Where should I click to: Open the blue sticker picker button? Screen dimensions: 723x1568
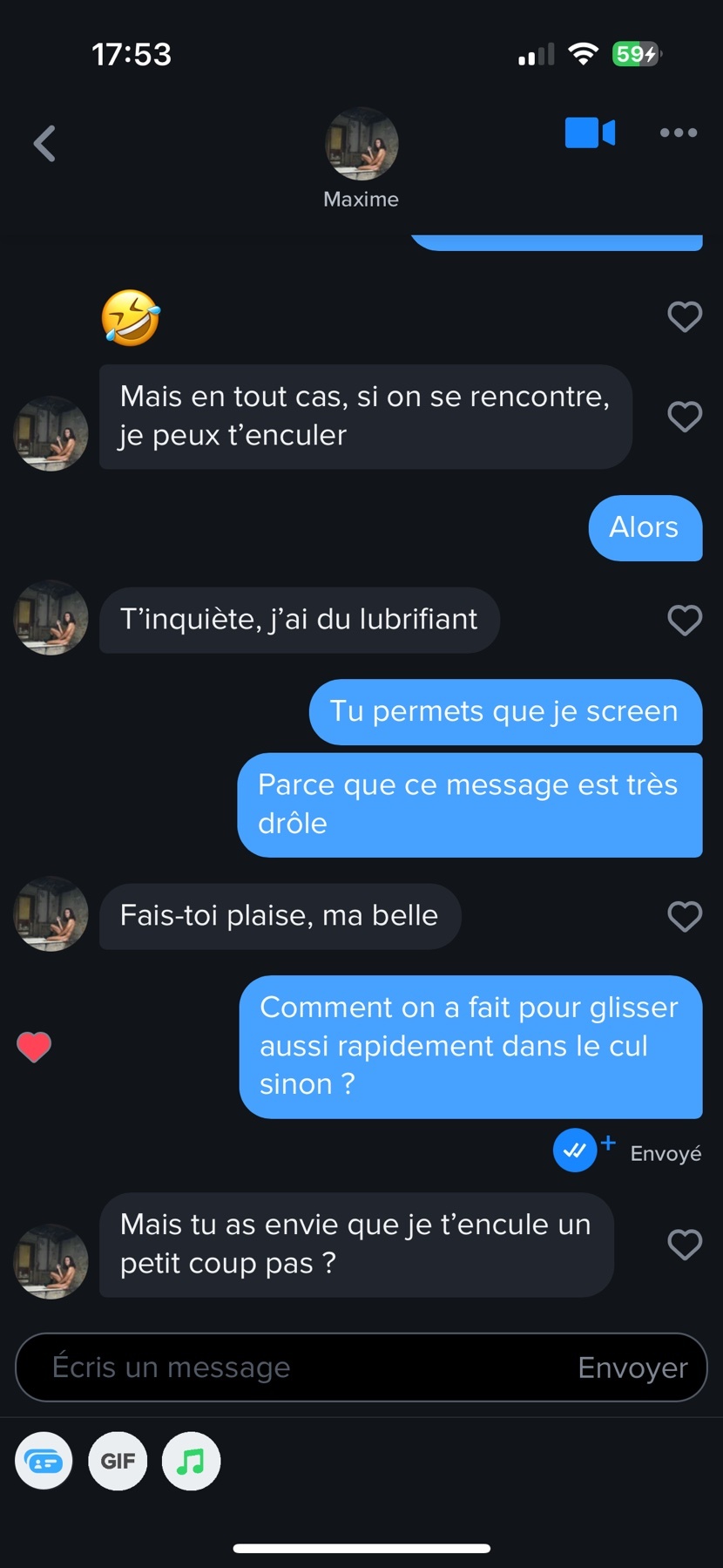44,1461
